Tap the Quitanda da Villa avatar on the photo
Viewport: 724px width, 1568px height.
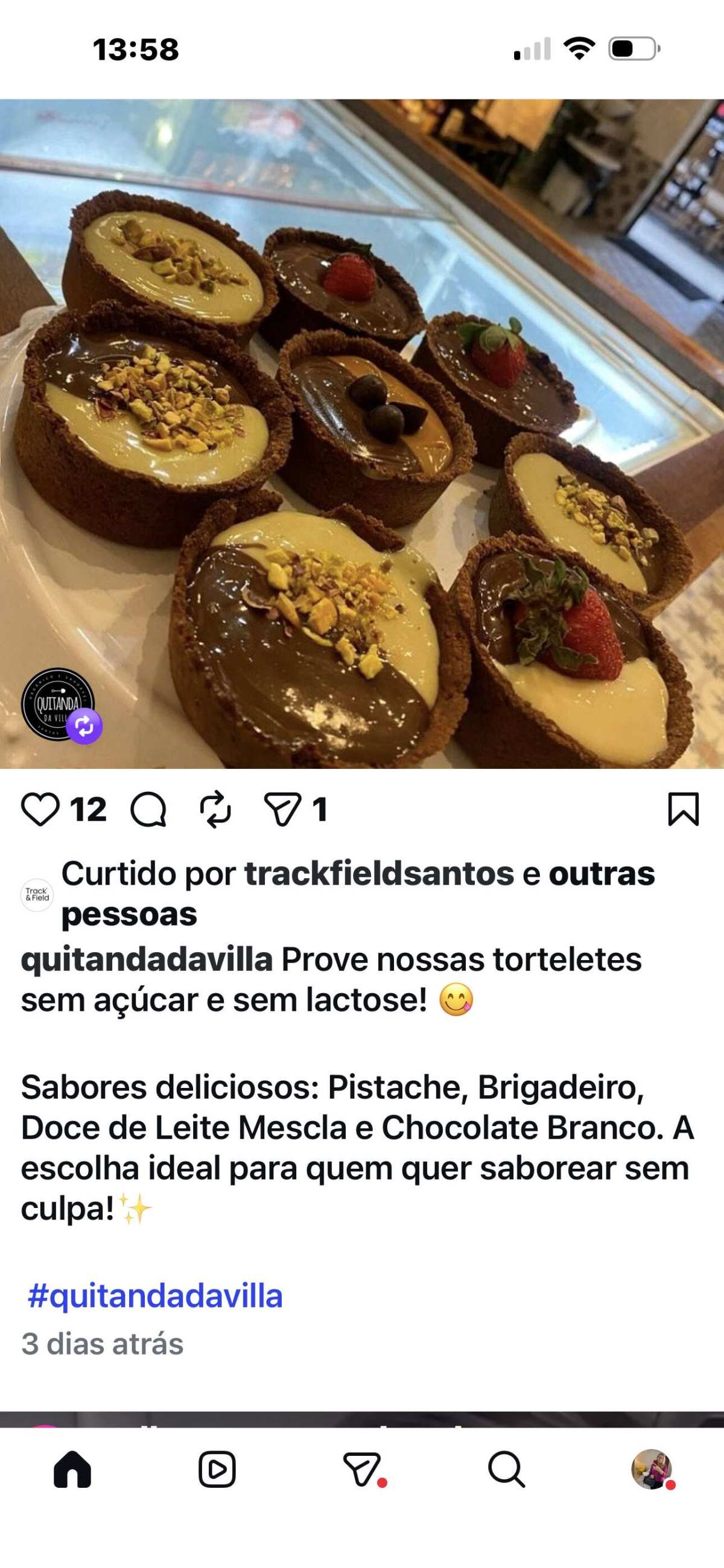(x=58, y=704)
